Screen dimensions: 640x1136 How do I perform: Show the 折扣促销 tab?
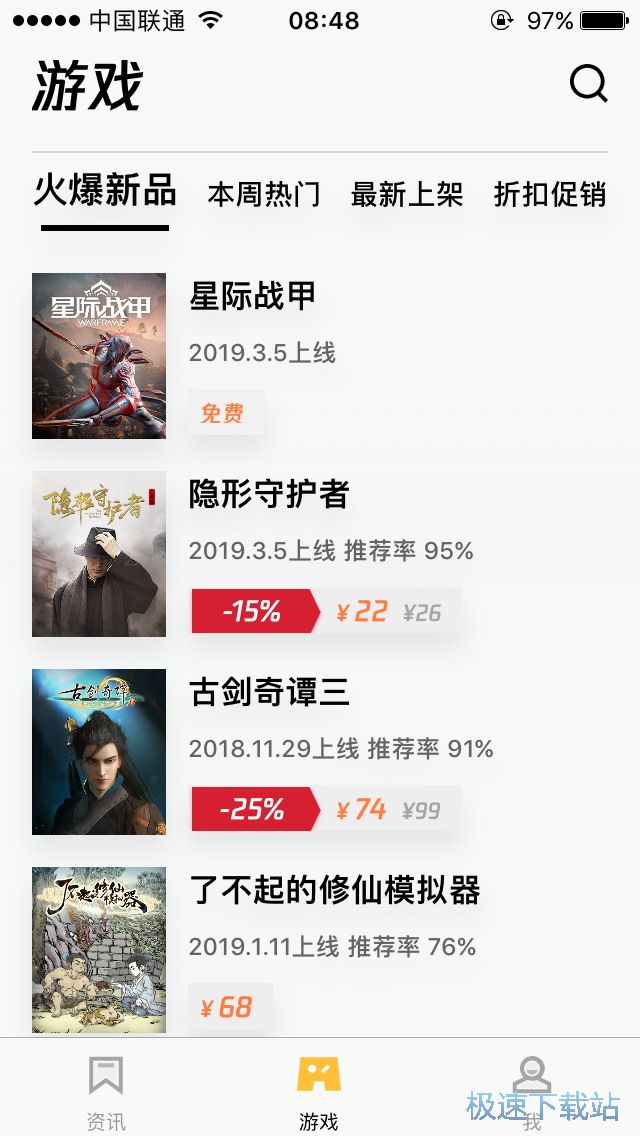point(550,194)
